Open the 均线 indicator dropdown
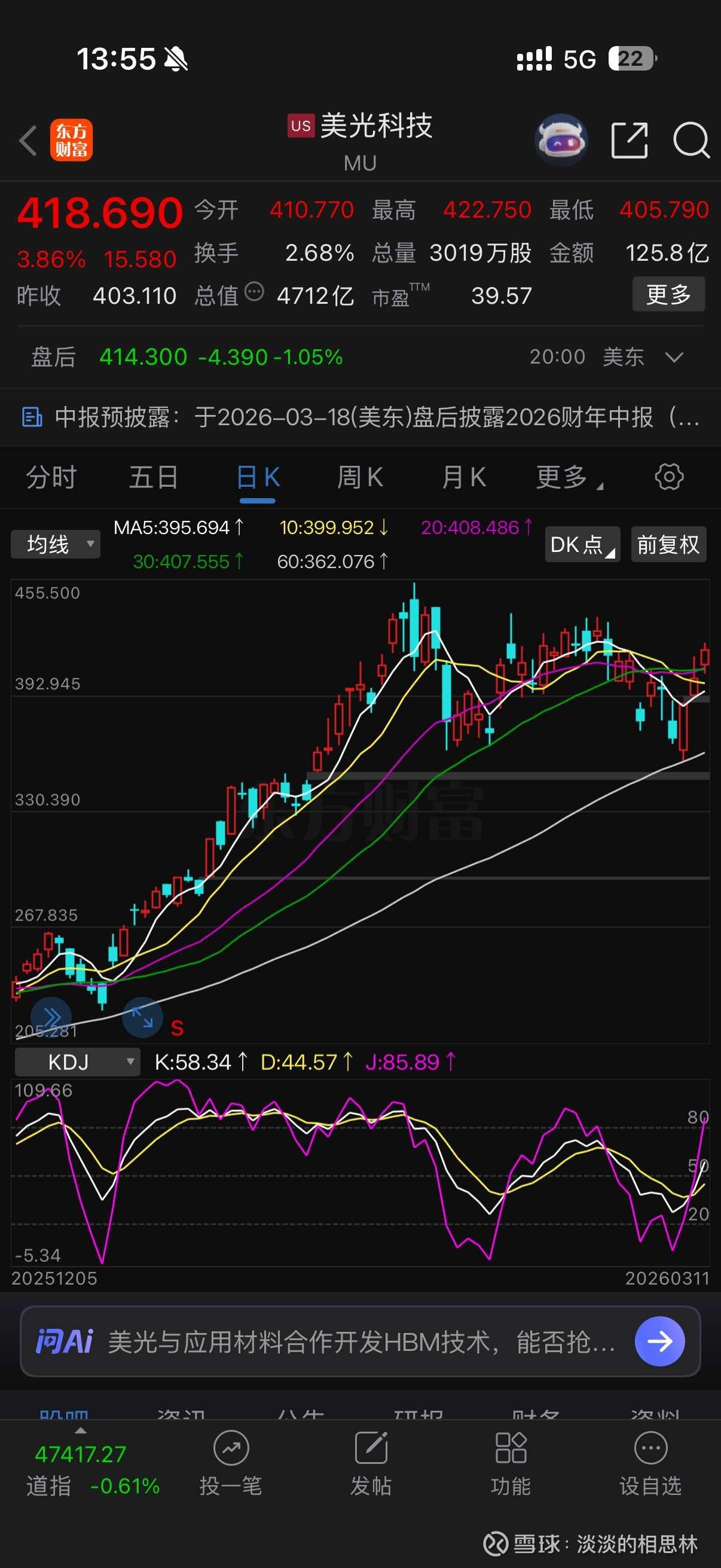This screenshot has height=1568, width=721. click(x=56, y=544)
